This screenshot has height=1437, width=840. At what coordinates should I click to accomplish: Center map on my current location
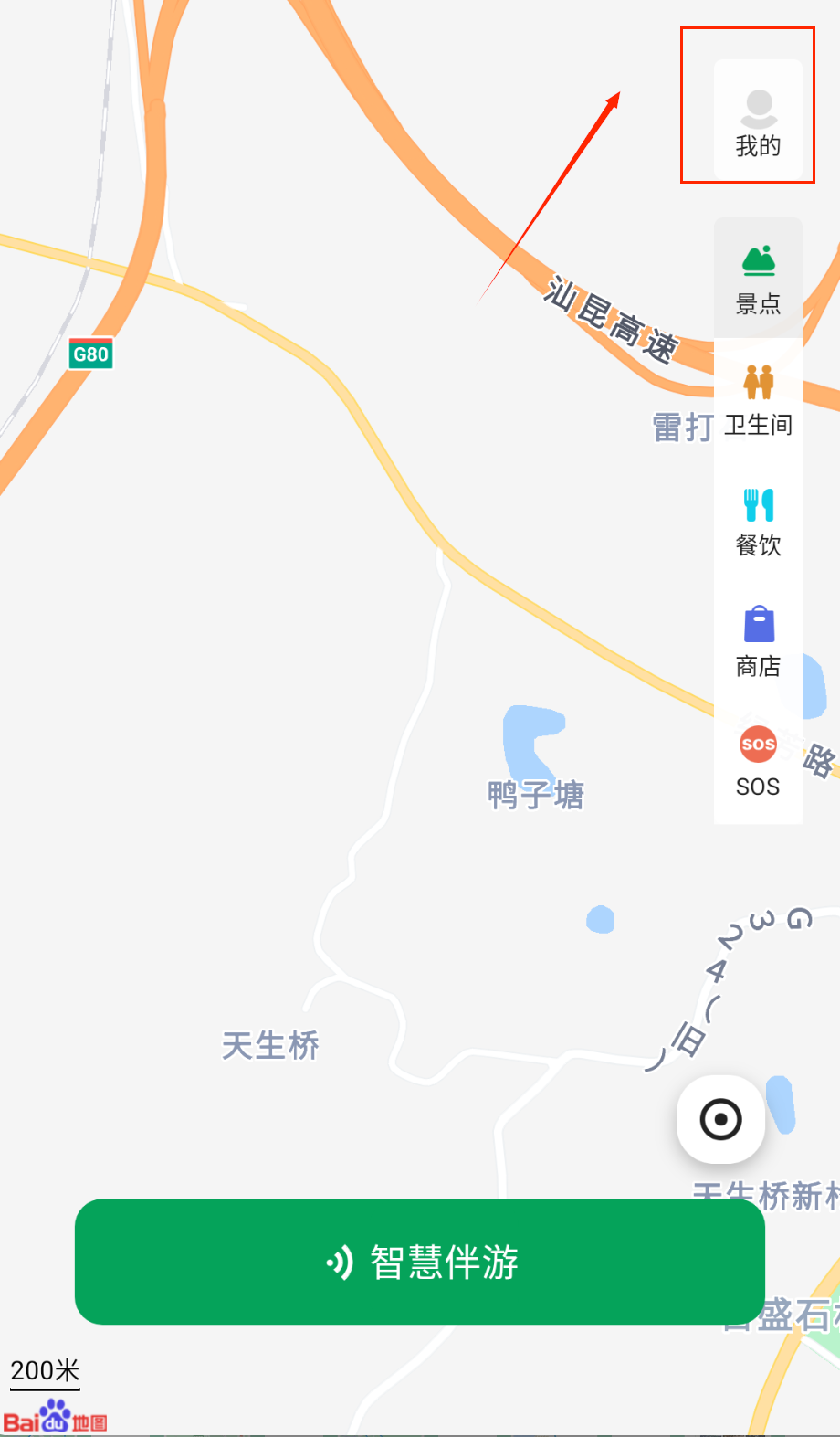720,1119
